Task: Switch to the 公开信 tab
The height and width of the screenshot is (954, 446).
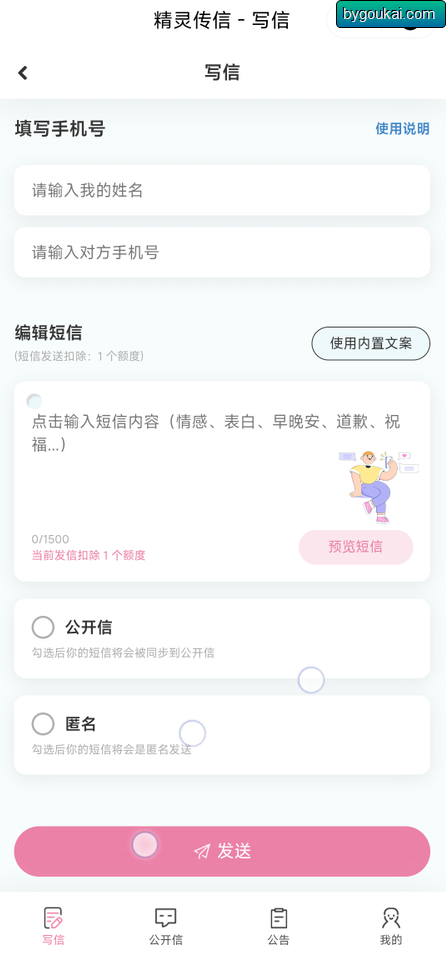Action: coord(166,926)
